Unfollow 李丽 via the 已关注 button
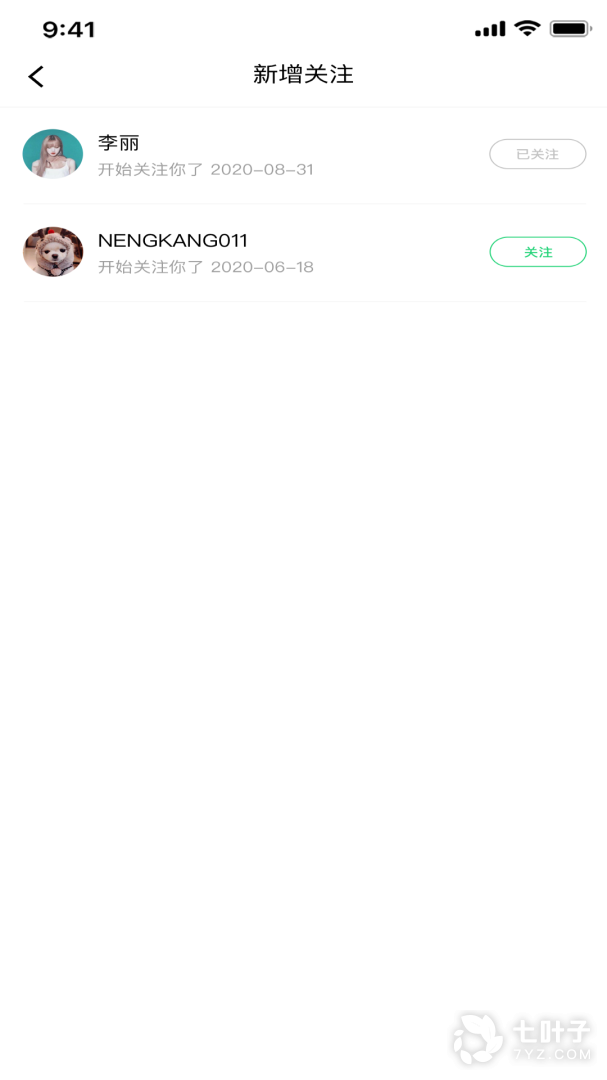 pos(537,154)
